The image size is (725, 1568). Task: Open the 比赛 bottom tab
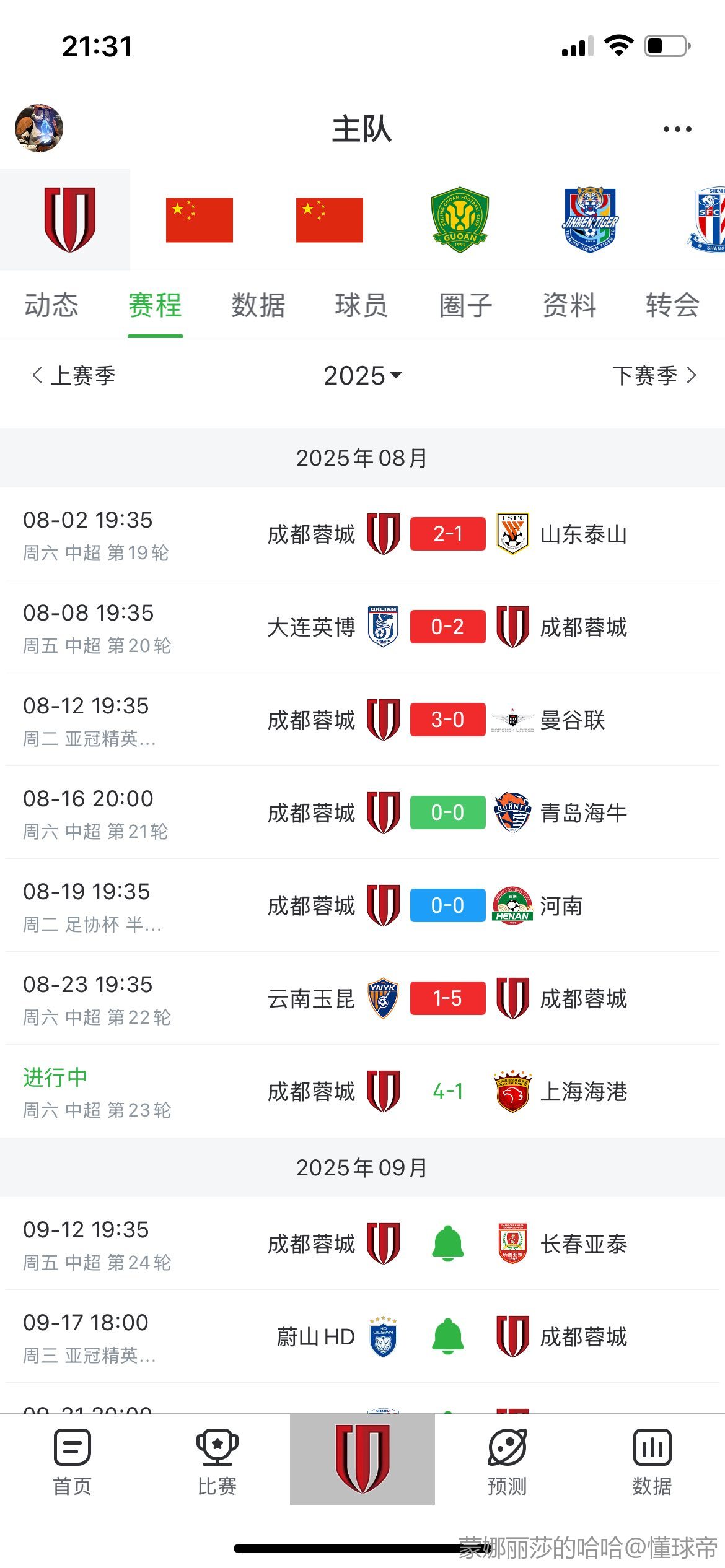pyautogui.click(x=217, y=1463)
